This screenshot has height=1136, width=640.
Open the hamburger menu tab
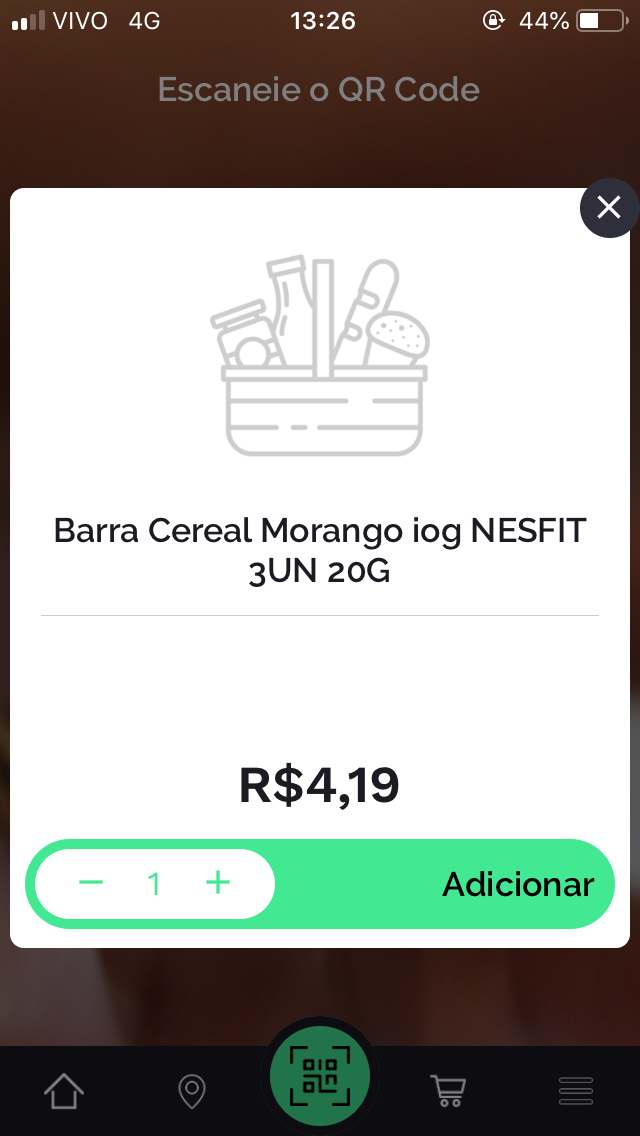click(x=576, y=1090)
